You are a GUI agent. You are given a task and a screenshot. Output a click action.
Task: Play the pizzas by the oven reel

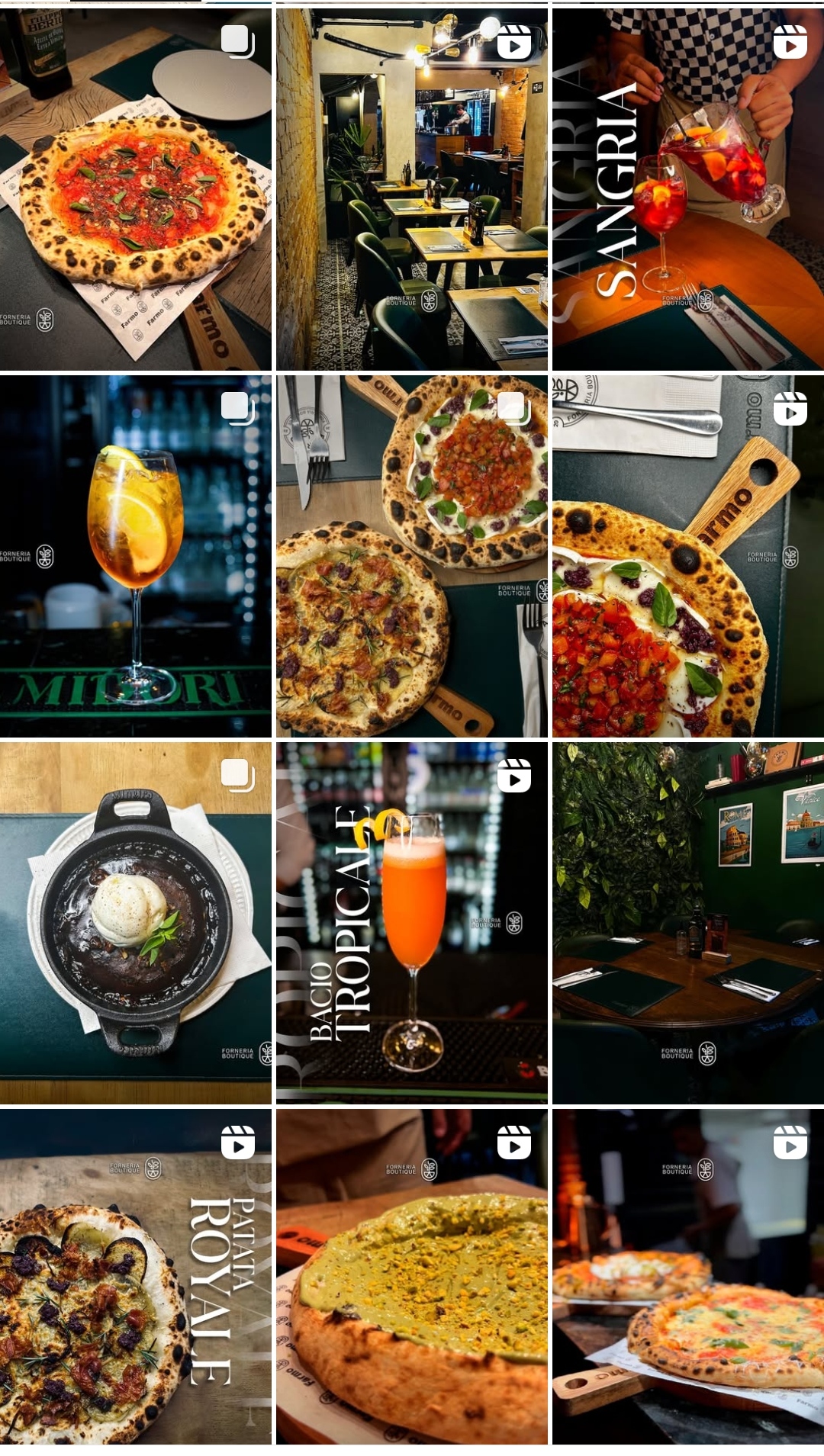(x=687, y=1278)
